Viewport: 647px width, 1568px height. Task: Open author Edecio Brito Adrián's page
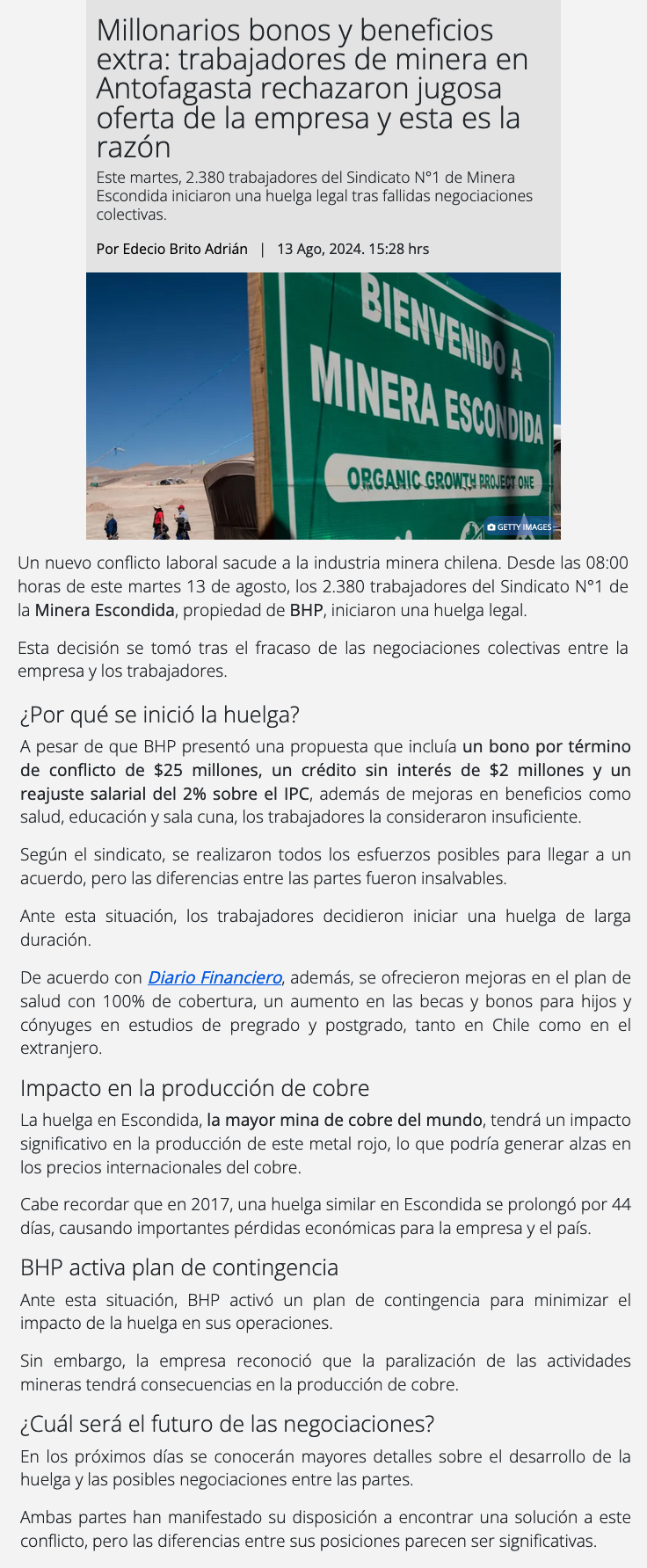click(185, 249)
